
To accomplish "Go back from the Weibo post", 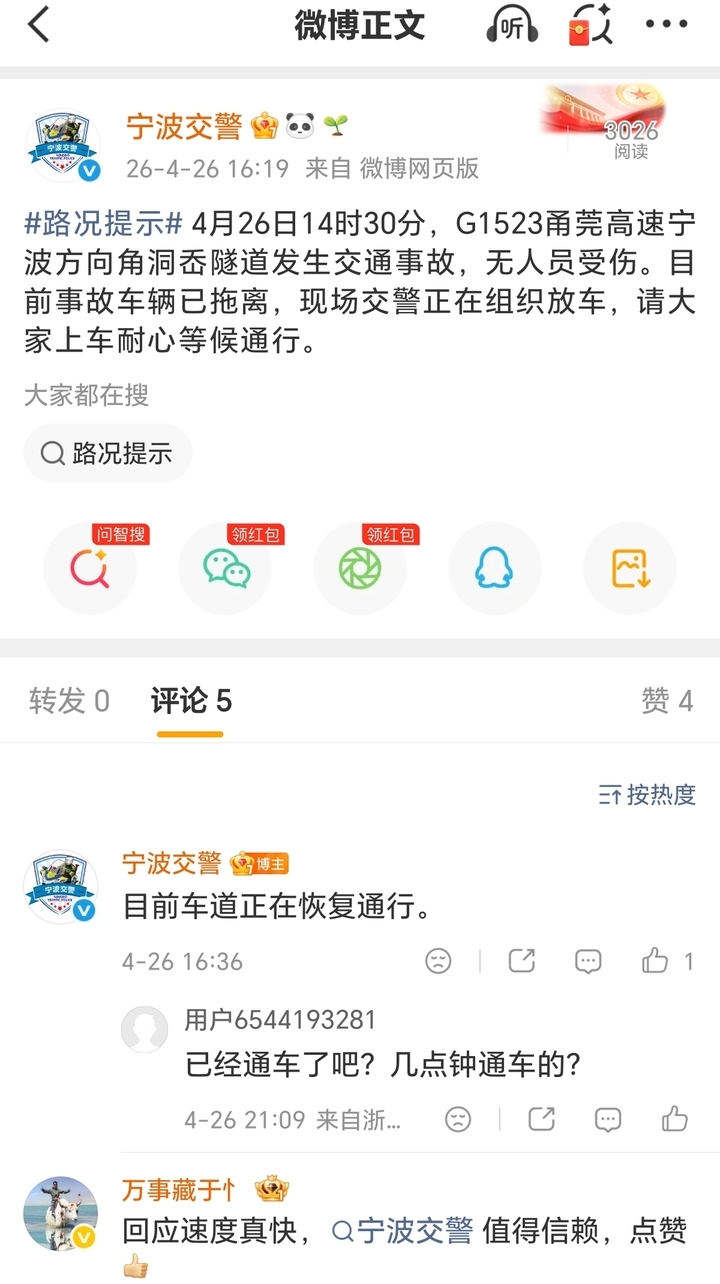I will pos(38,26).
